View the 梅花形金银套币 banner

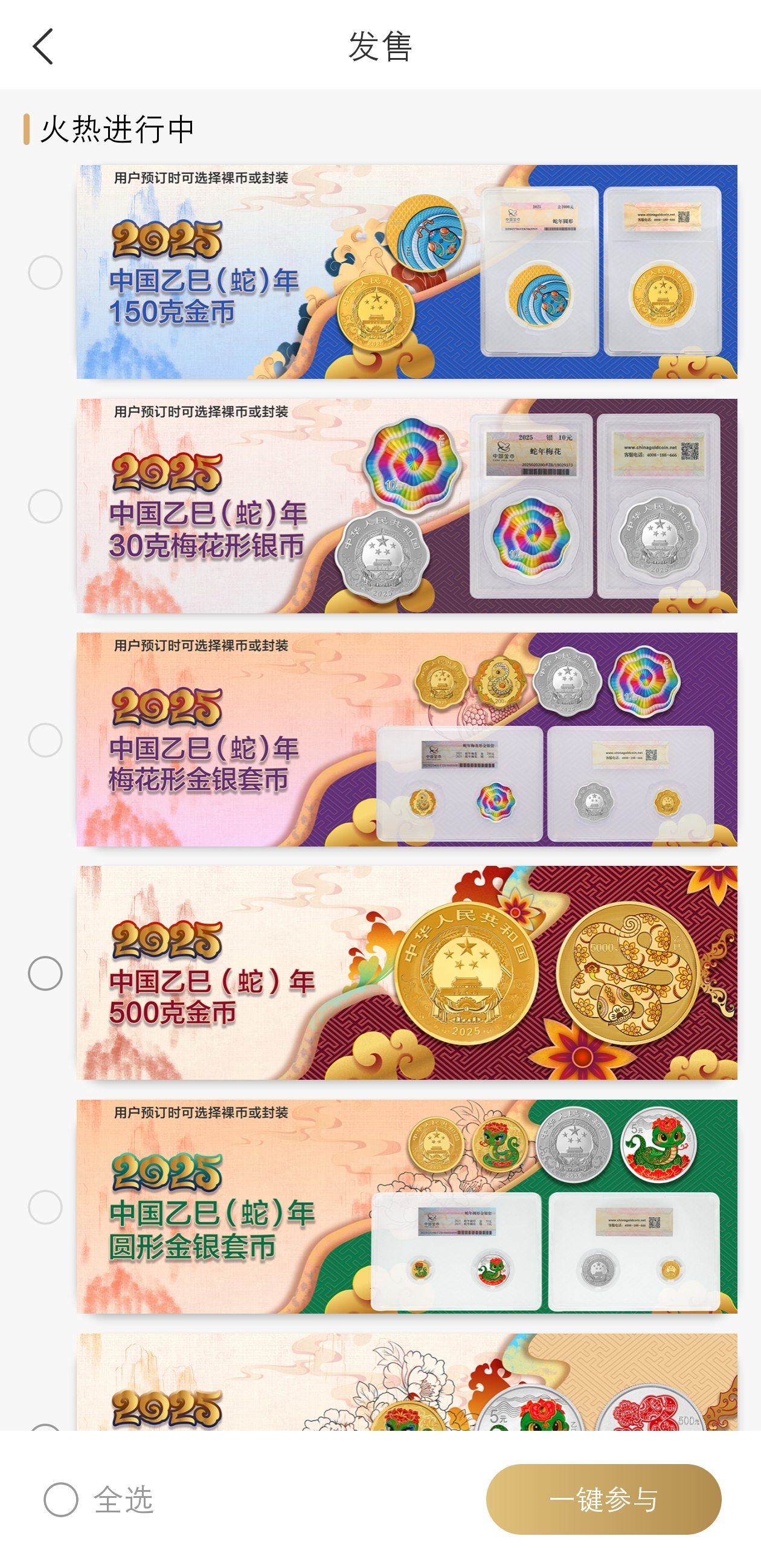[x=406, y=740]
